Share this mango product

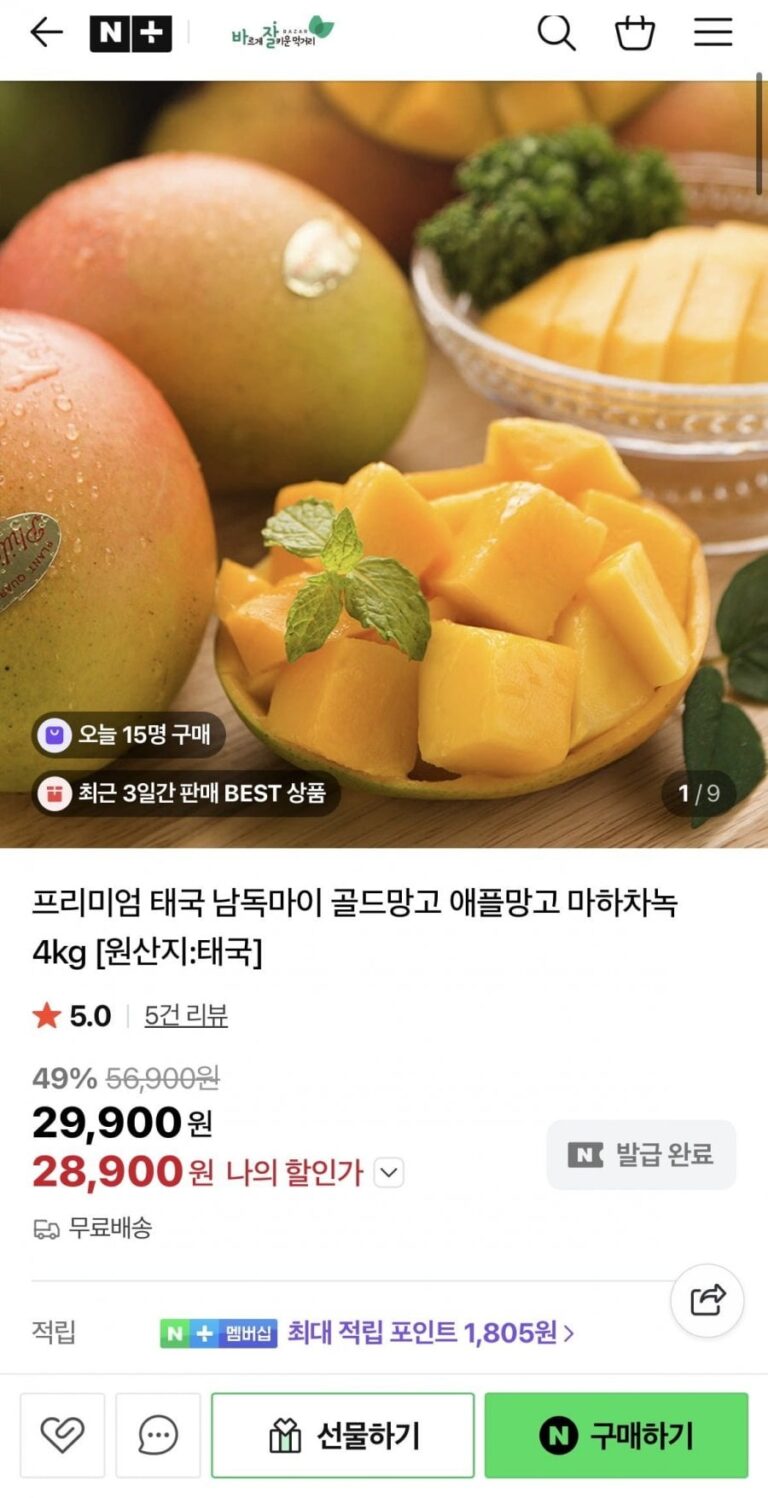tap(707, 1300)
